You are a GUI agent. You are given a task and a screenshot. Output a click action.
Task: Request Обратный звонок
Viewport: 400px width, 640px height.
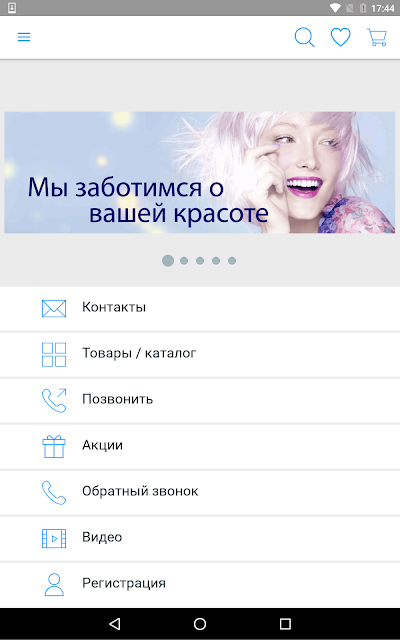[200, 493]
